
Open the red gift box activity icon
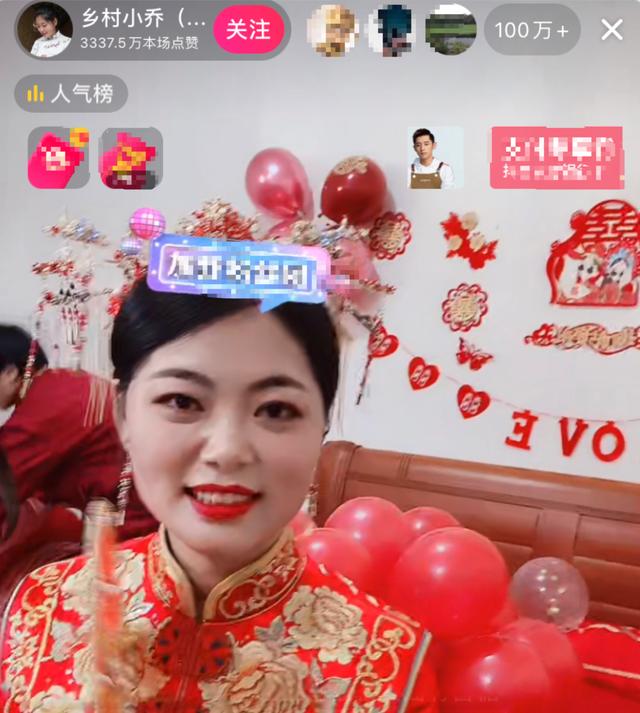point(131,158)
